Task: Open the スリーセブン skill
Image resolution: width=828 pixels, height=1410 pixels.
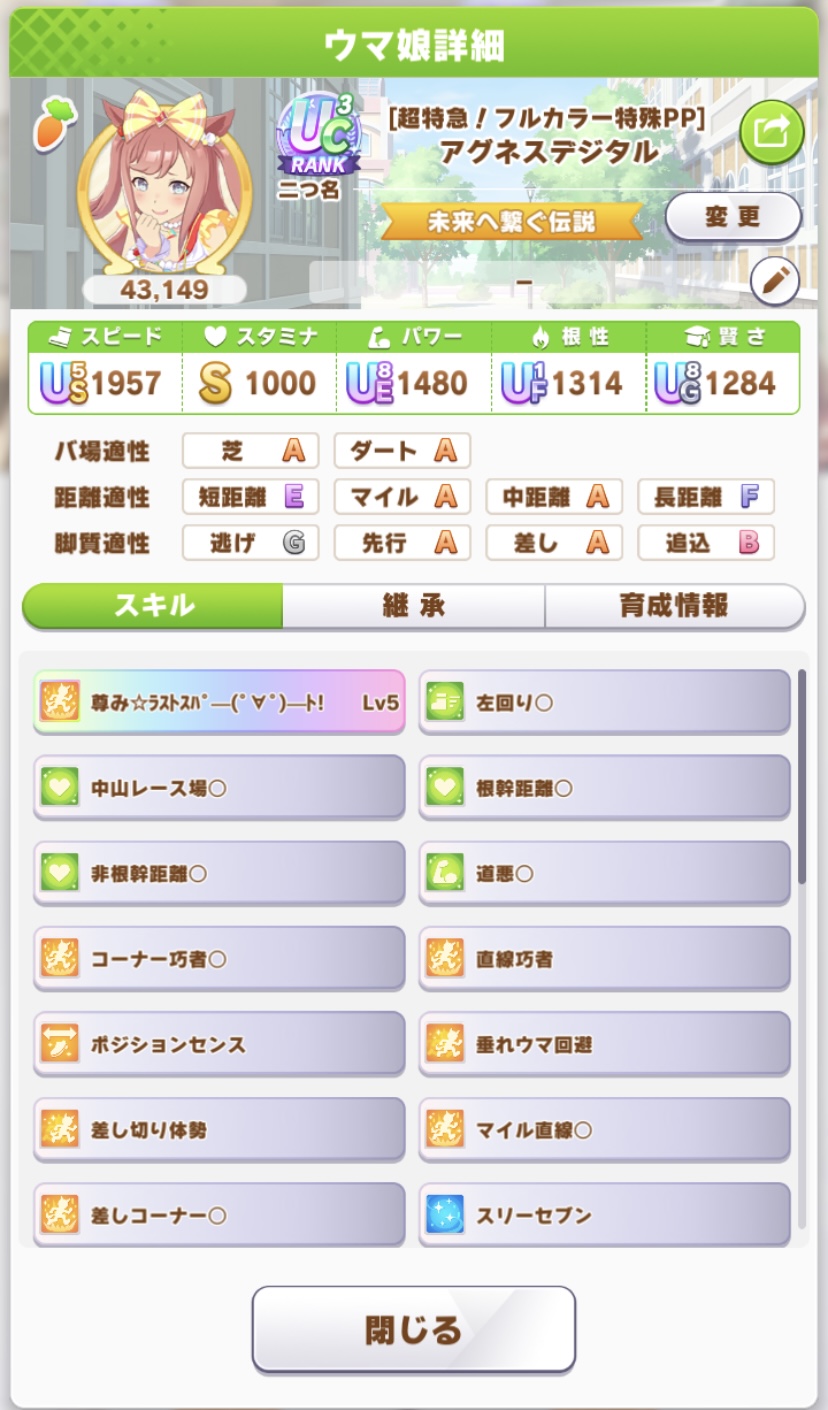Action: point(604,1214)
